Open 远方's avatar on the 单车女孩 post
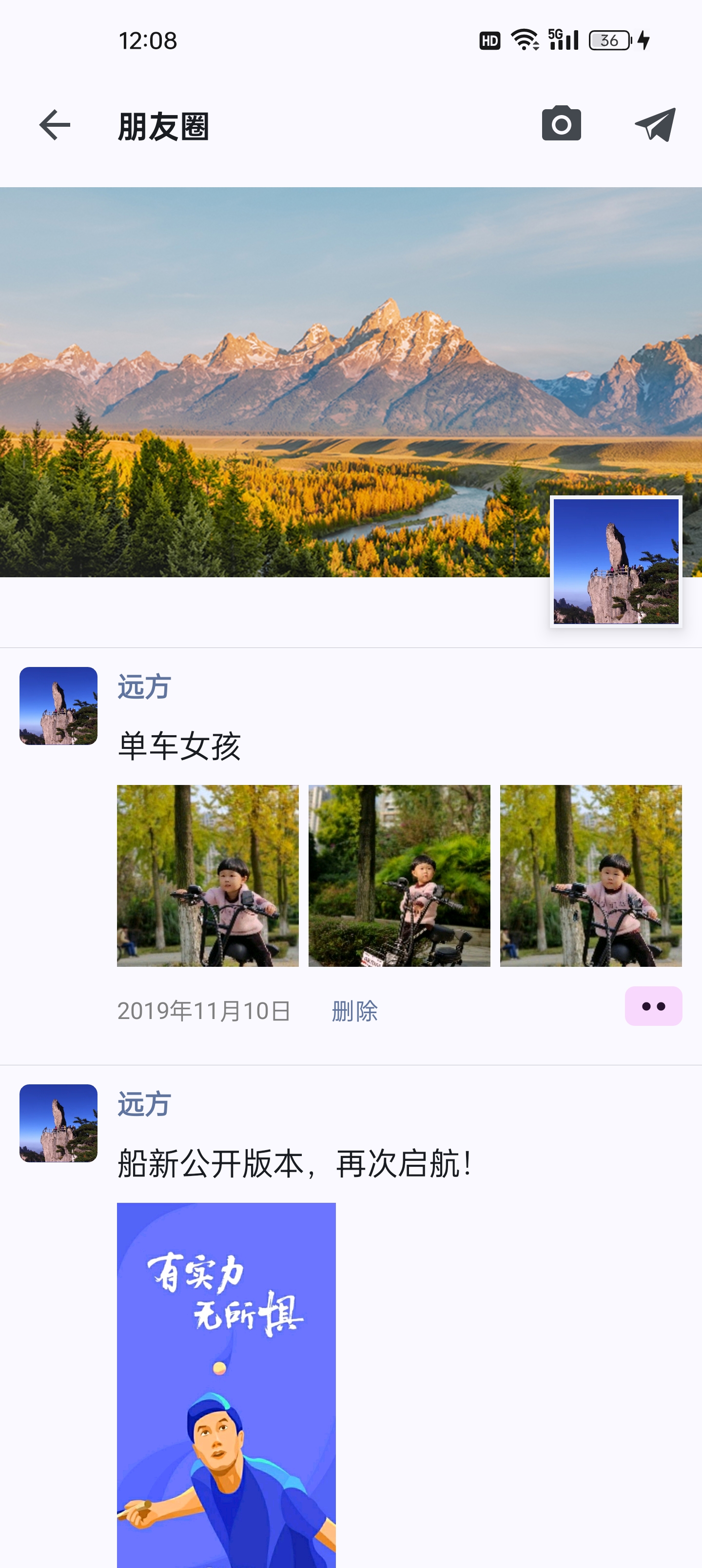The image size is (702, 1568). tap(58, 706)
